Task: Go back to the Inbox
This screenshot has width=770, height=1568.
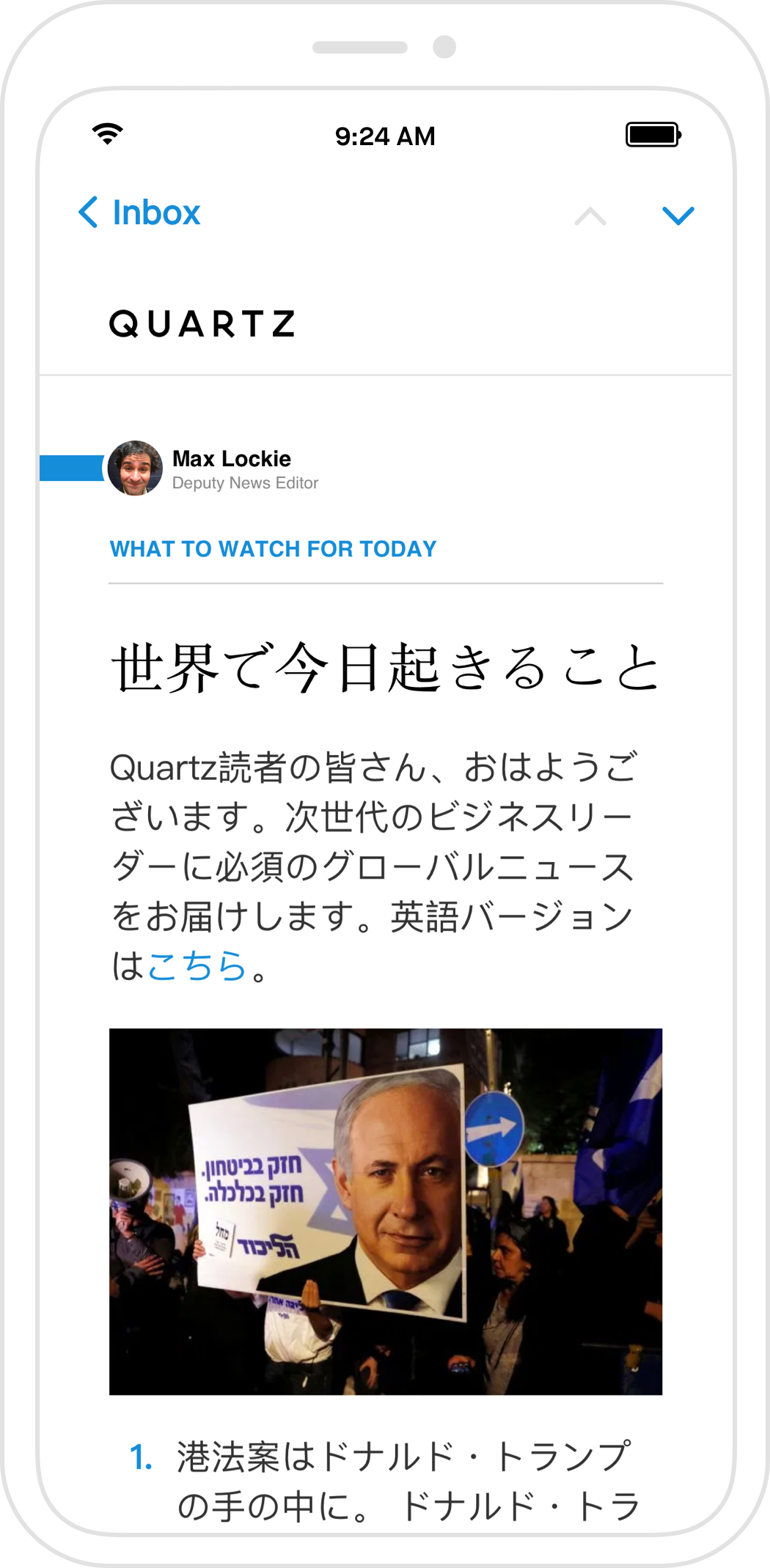Action: pos(139,213)
